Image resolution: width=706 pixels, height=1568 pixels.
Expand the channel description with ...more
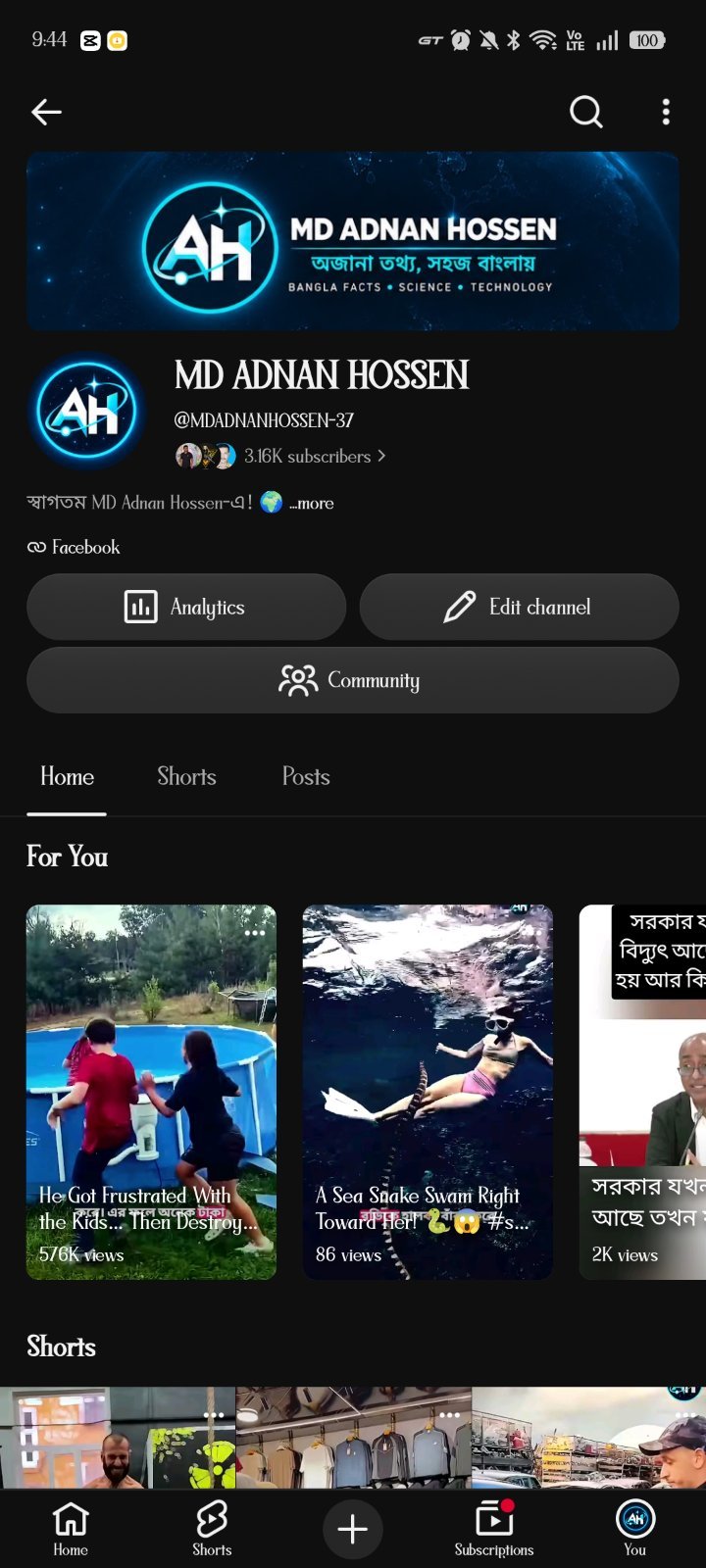coord(312,503)
